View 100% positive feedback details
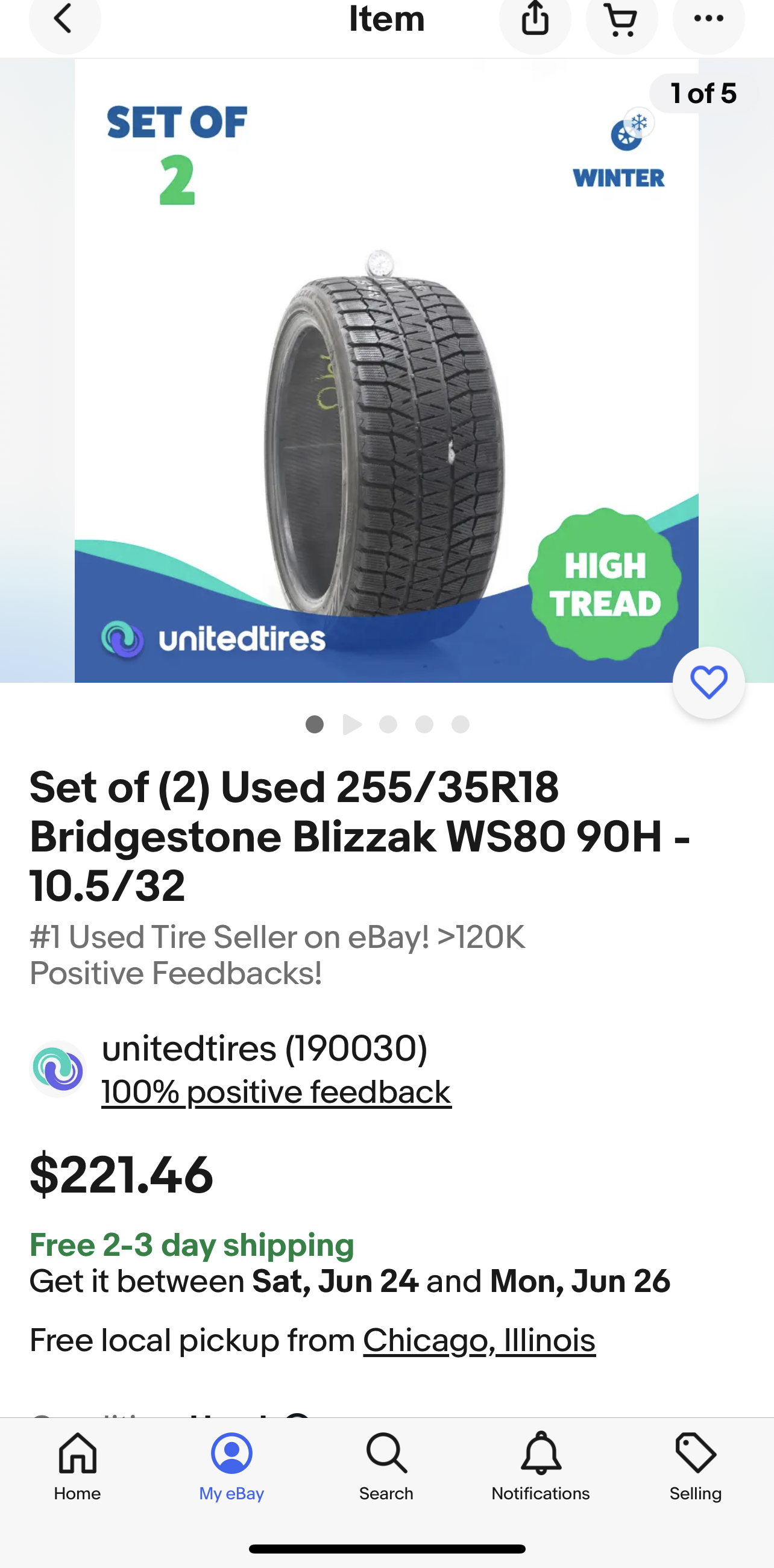 (276, 1092)
